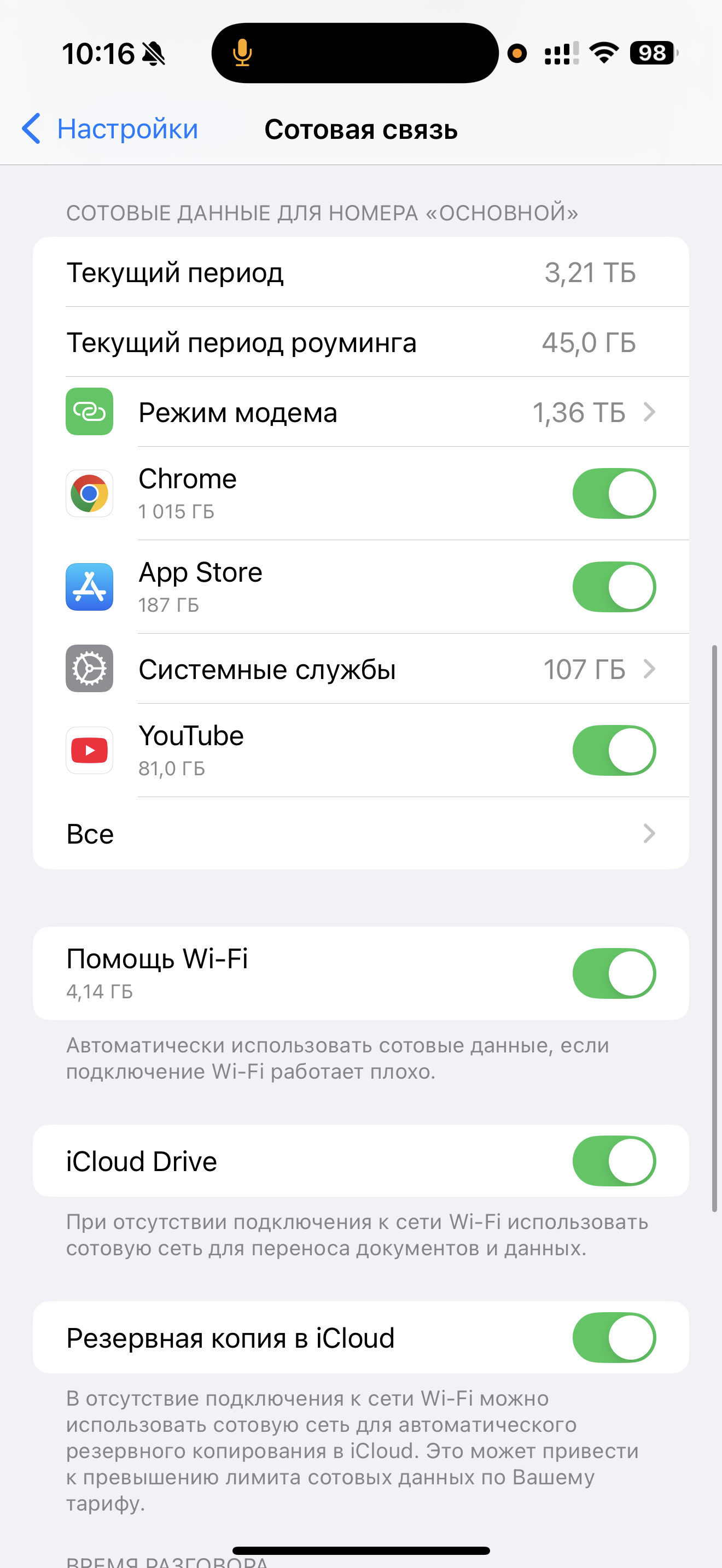Turn off Резервная копия в iCloud
The image size is (722, 1568).
(x=613, y=1337)
